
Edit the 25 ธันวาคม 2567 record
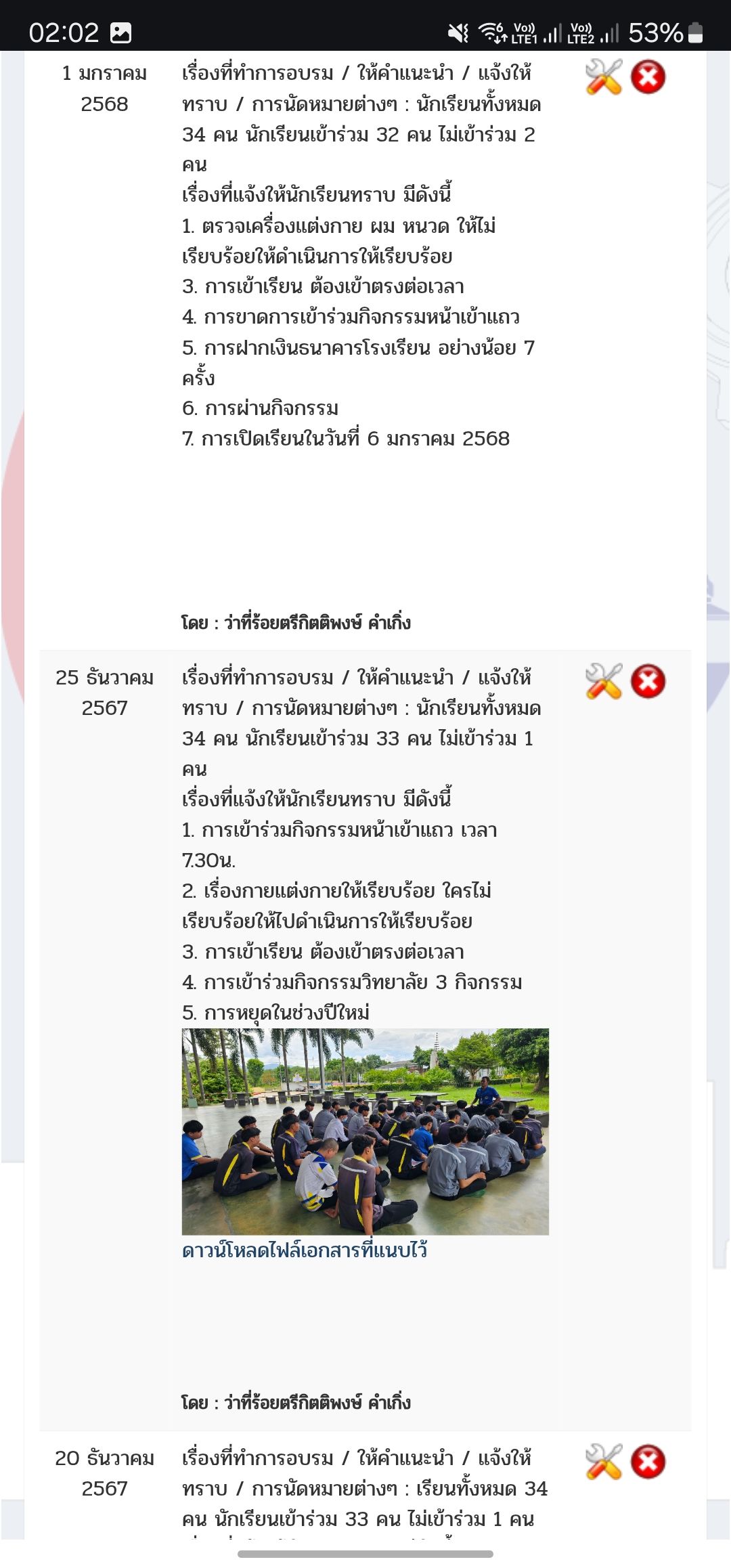603,681
